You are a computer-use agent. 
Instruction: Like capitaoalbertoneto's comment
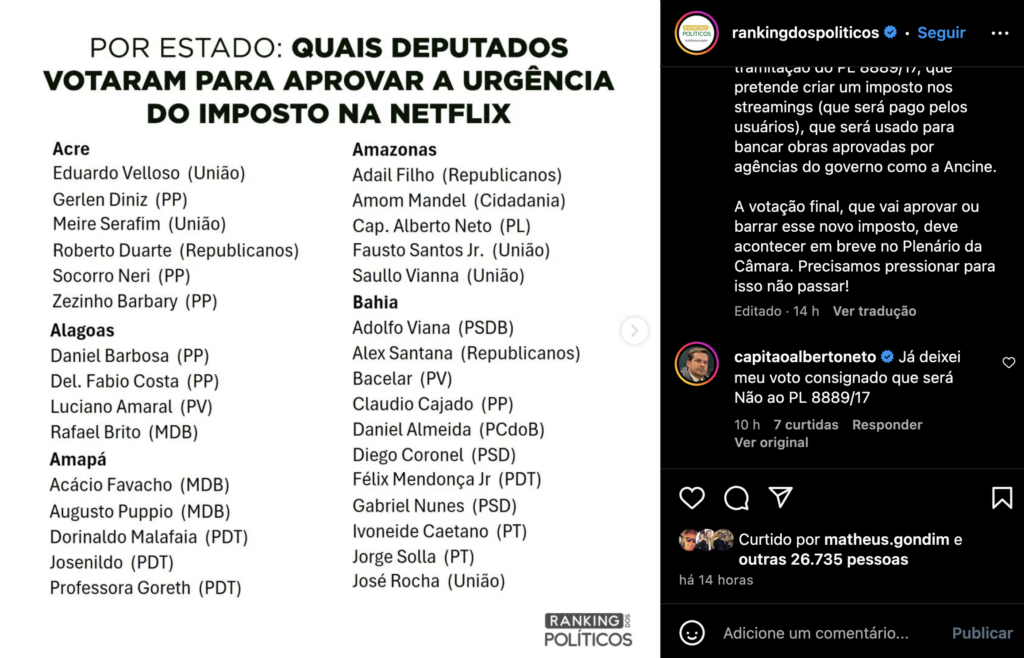point(1008,363)
